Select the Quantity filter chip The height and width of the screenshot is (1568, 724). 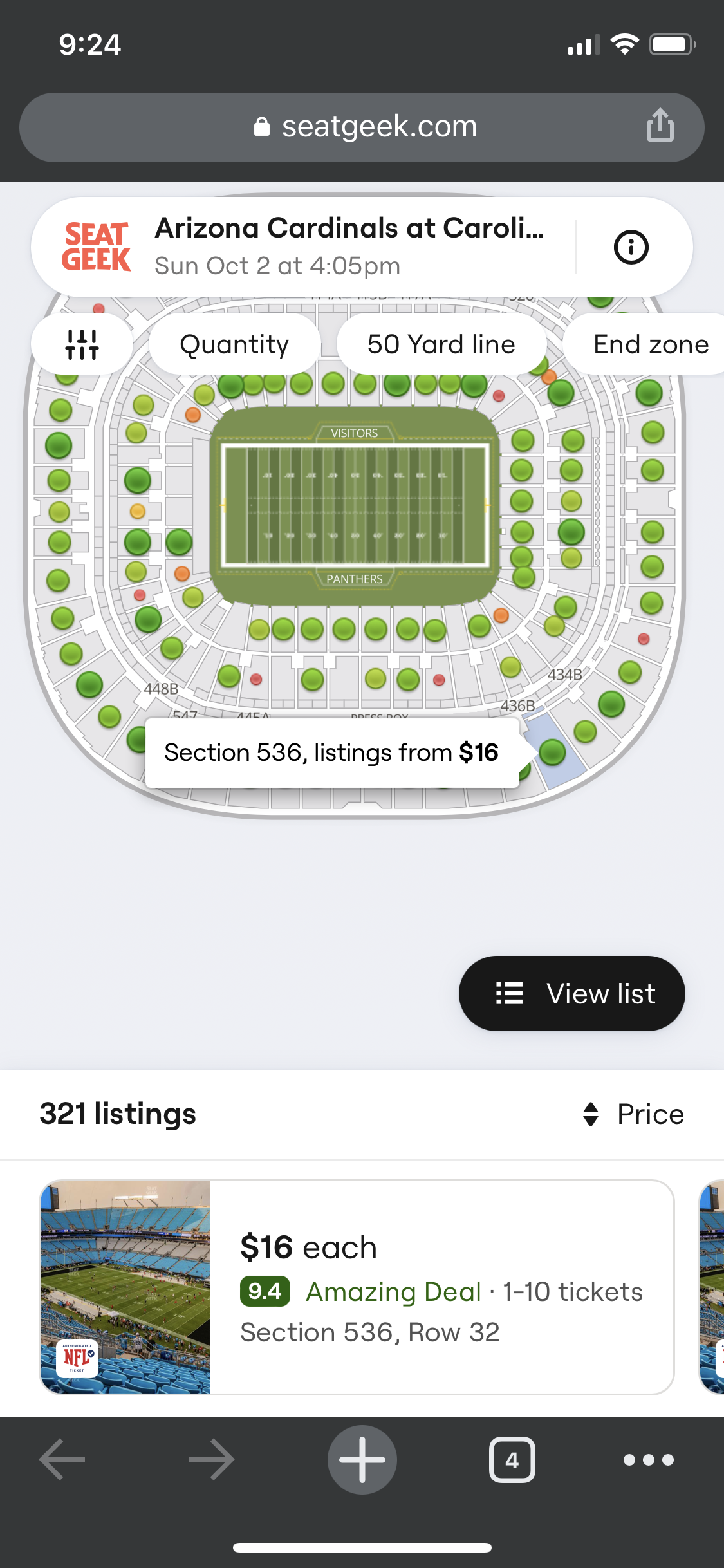234,344
